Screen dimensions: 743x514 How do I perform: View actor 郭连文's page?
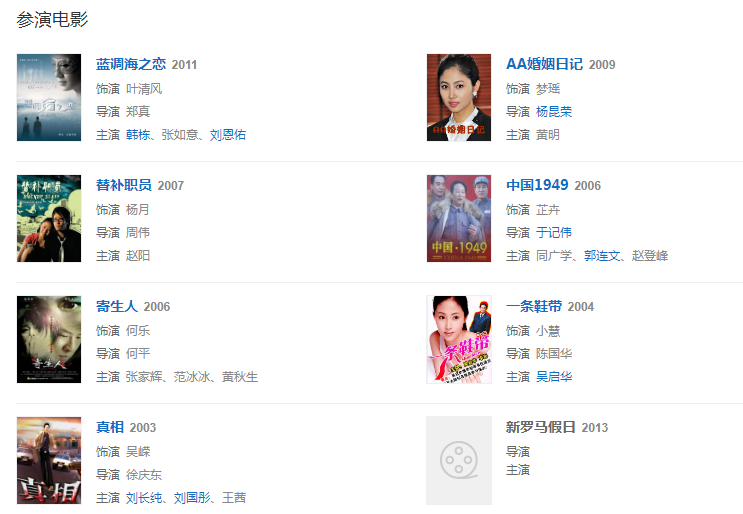click(603, 256)
